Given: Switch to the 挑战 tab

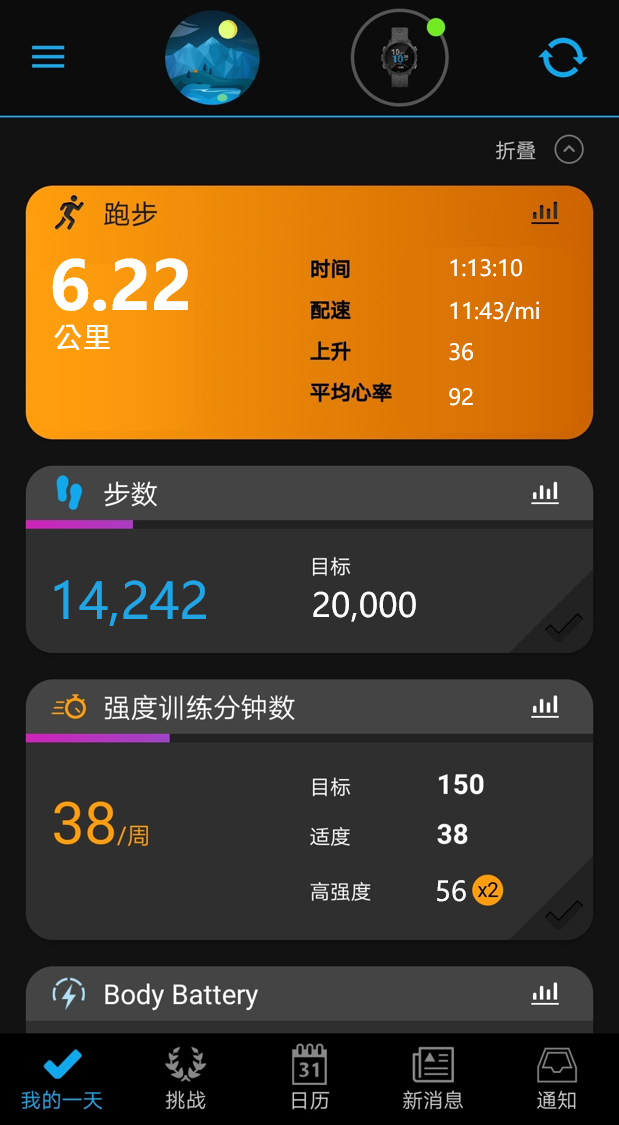Looking at the screenshot, I should tap(185, 1079).
